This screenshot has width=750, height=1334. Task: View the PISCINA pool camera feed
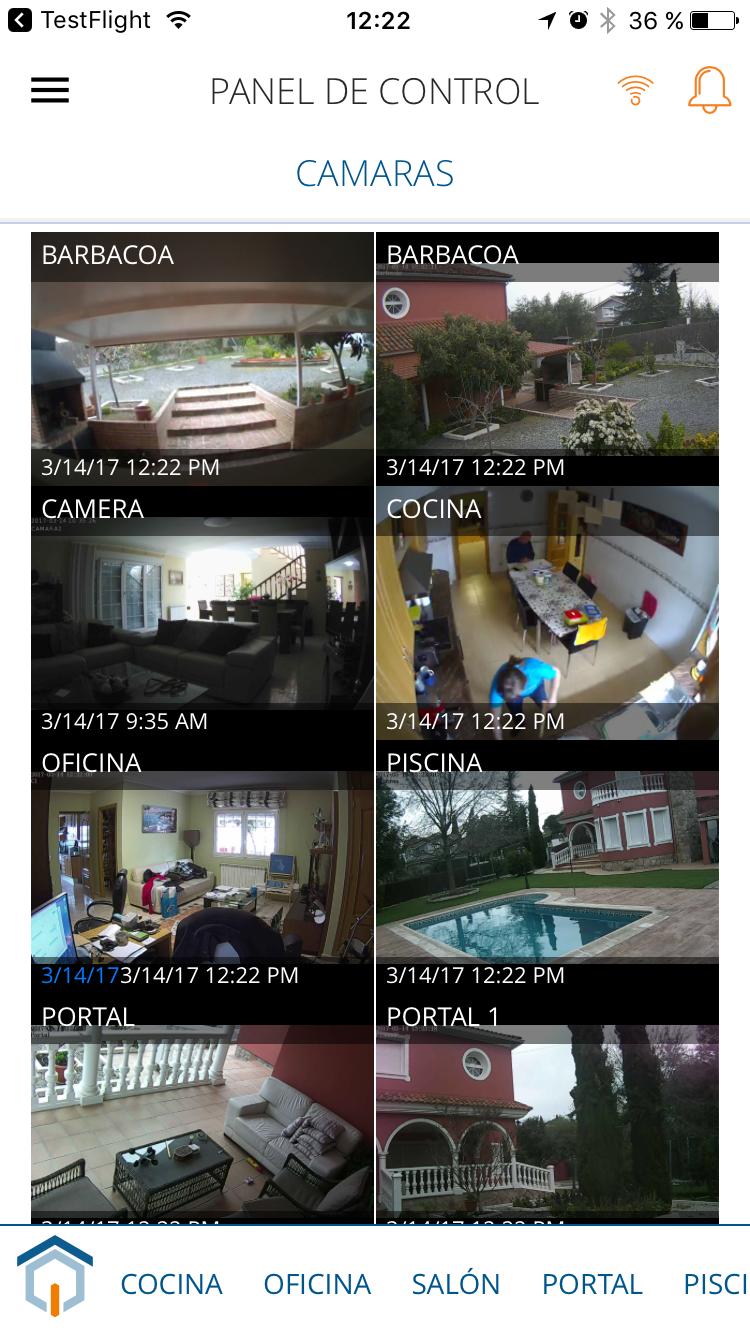tap(547, 867)
